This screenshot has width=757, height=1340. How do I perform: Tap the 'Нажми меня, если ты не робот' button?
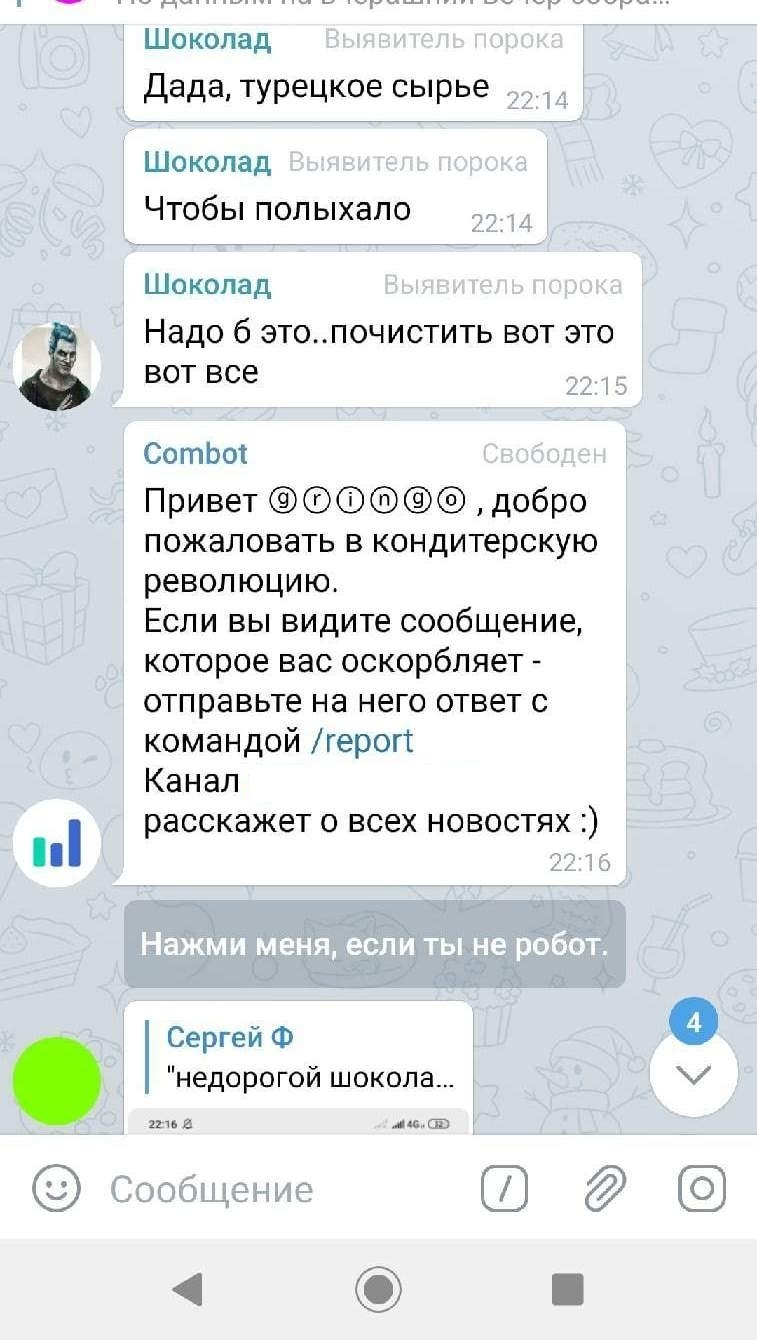point(374,944)
